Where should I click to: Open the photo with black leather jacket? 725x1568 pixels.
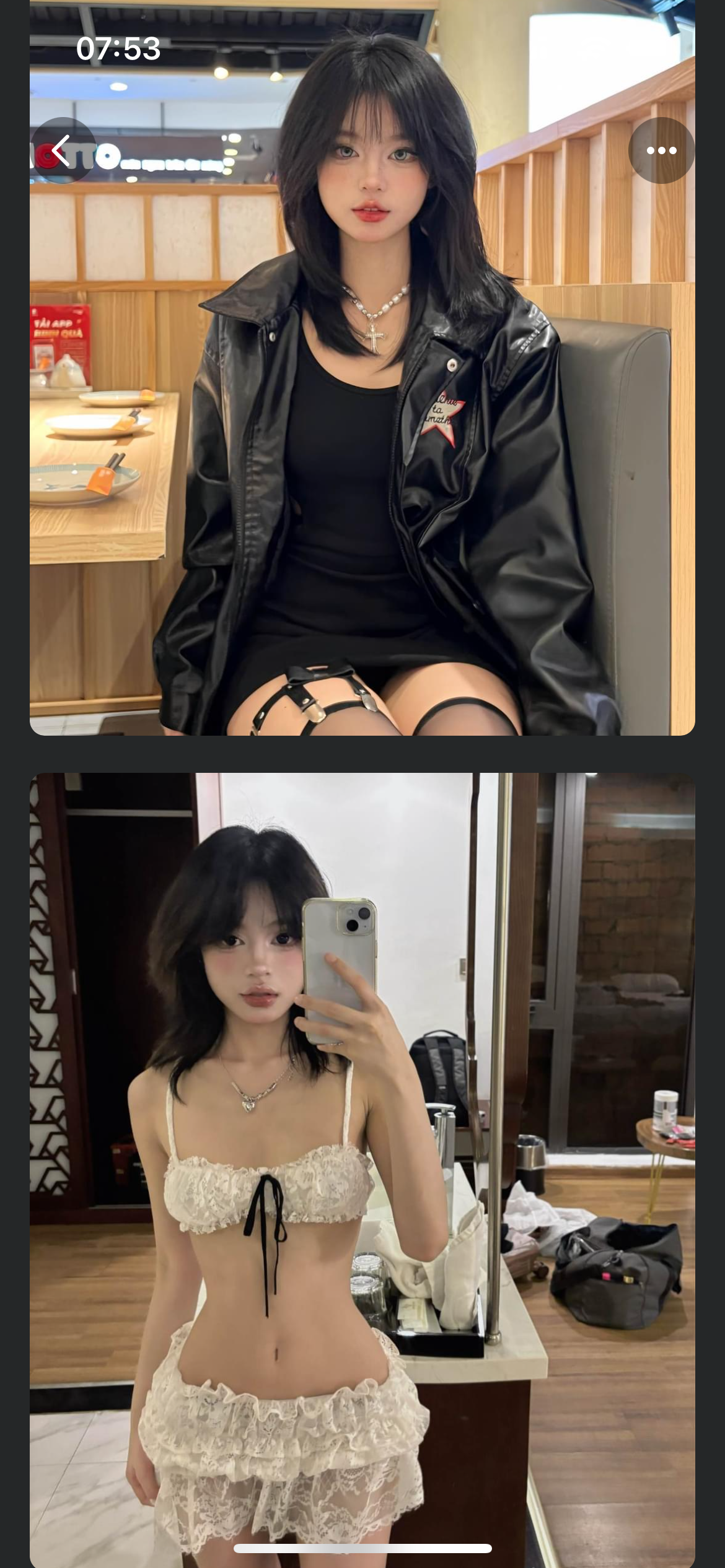(362, 433)
